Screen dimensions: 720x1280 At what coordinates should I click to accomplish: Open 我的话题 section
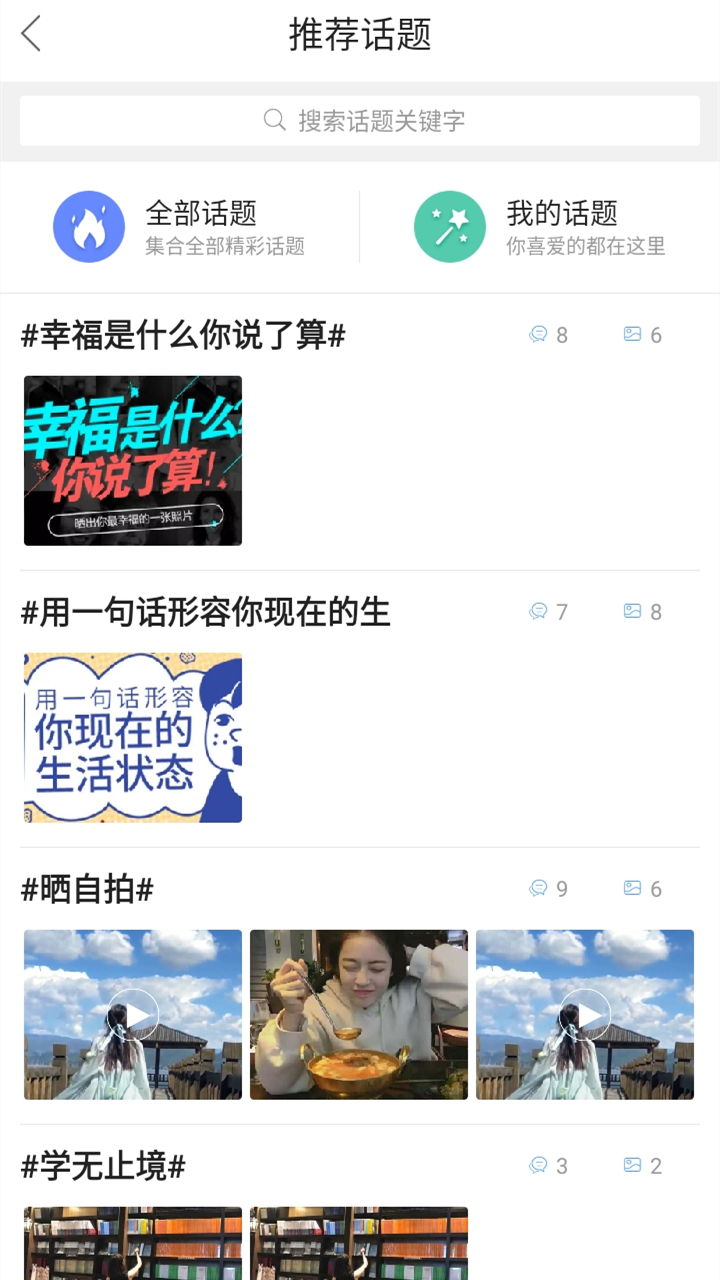click(x=540, y=227)
